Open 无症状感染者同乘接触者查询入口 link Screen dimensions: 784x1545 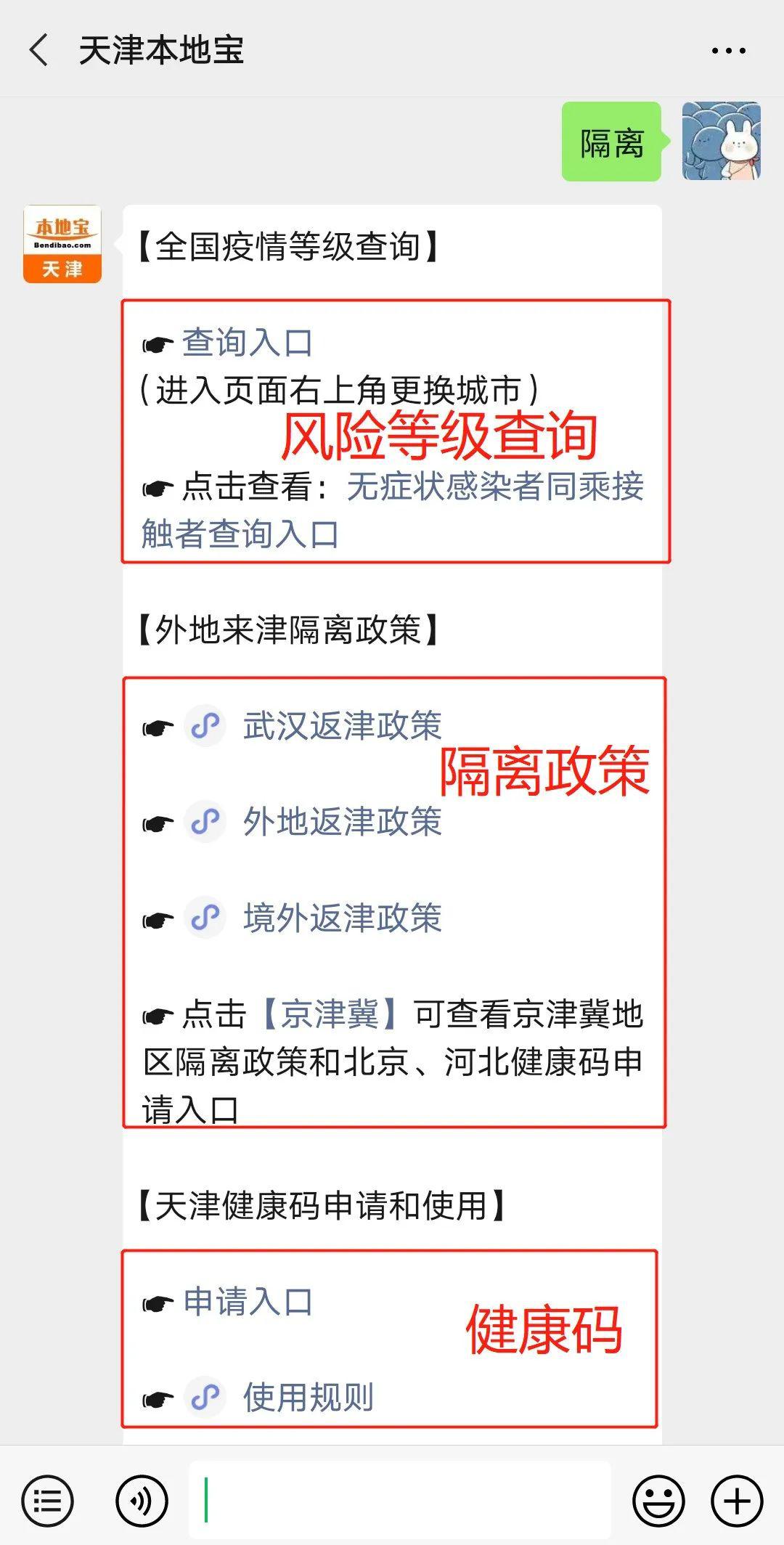[x=494, y=491]
